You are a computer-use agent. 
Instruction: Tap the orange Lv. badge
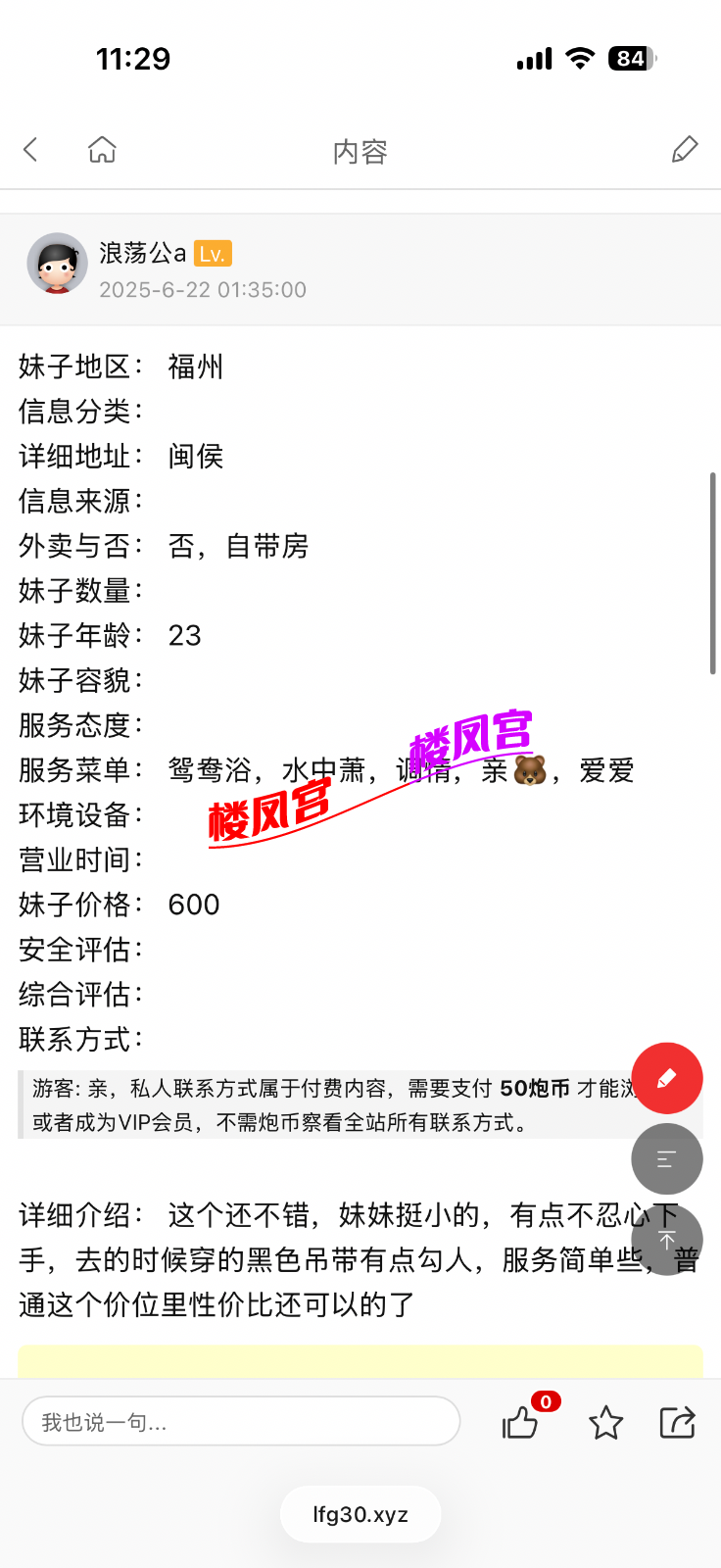(x=216, y=253)
